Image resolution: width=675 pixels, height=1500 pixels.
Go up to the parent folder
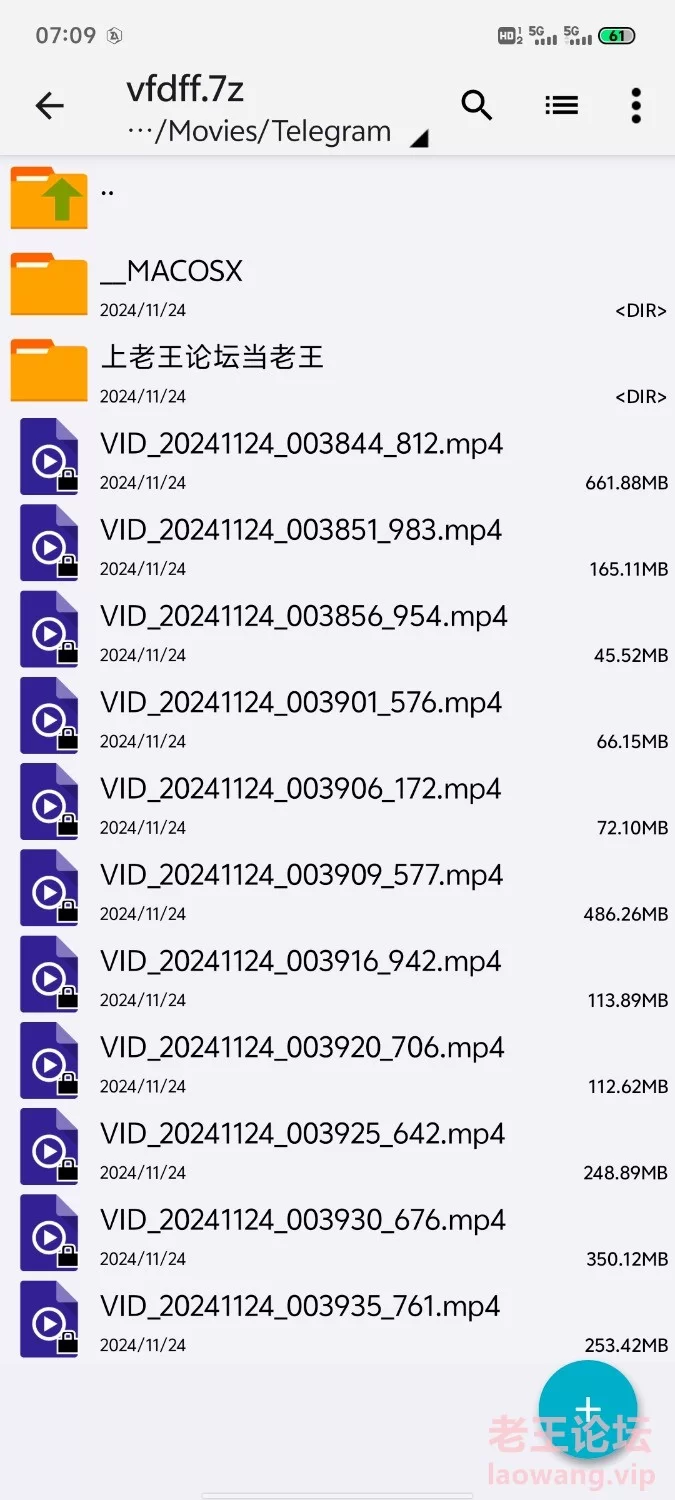pos(337,198)
